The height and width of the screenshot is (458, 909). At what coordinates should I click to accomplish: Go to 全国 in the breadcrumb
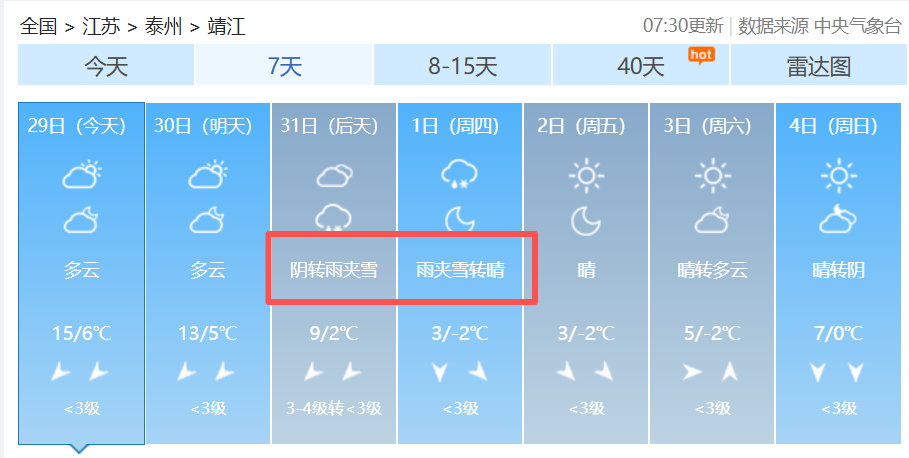coord(39,26)
